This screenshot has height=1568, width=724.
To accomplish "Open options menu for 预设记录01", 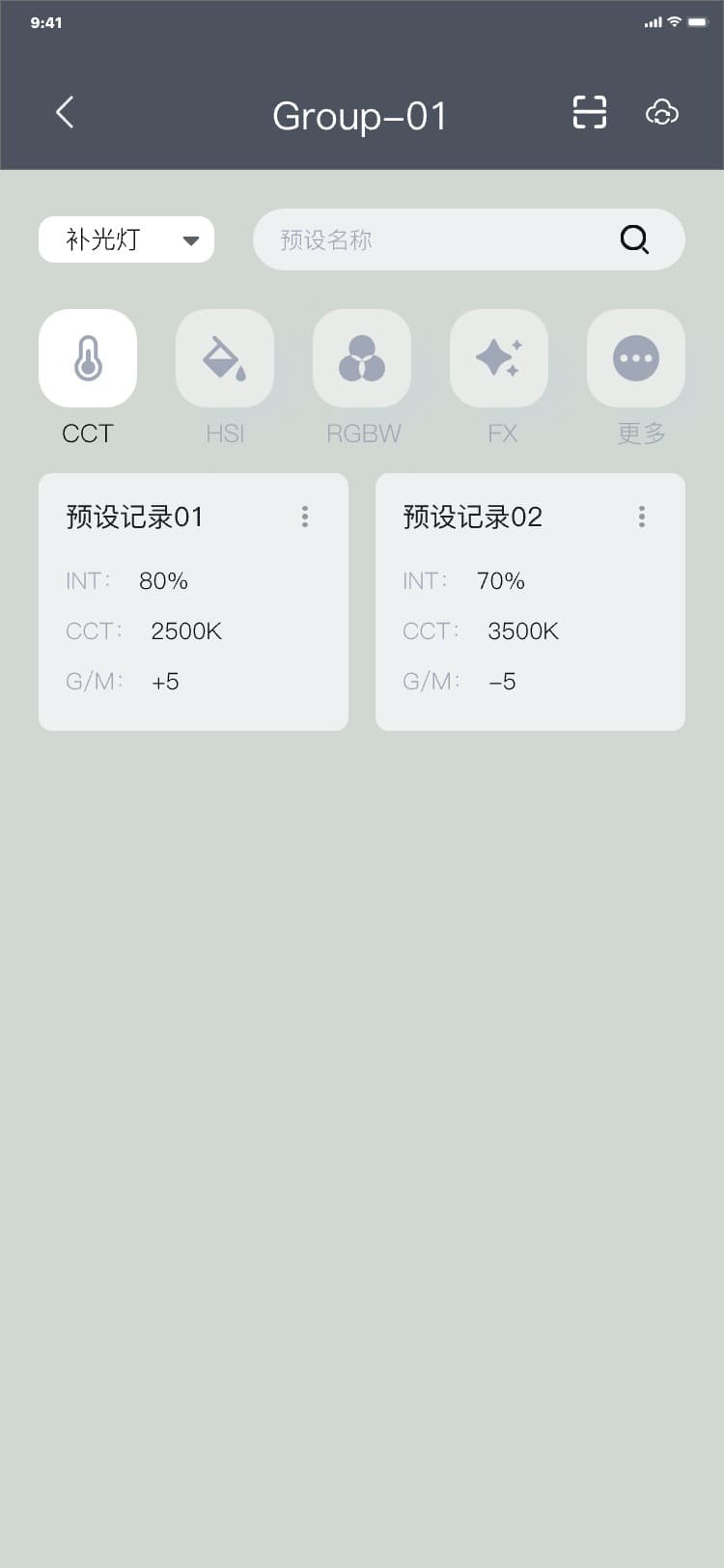I will (305, 517).
